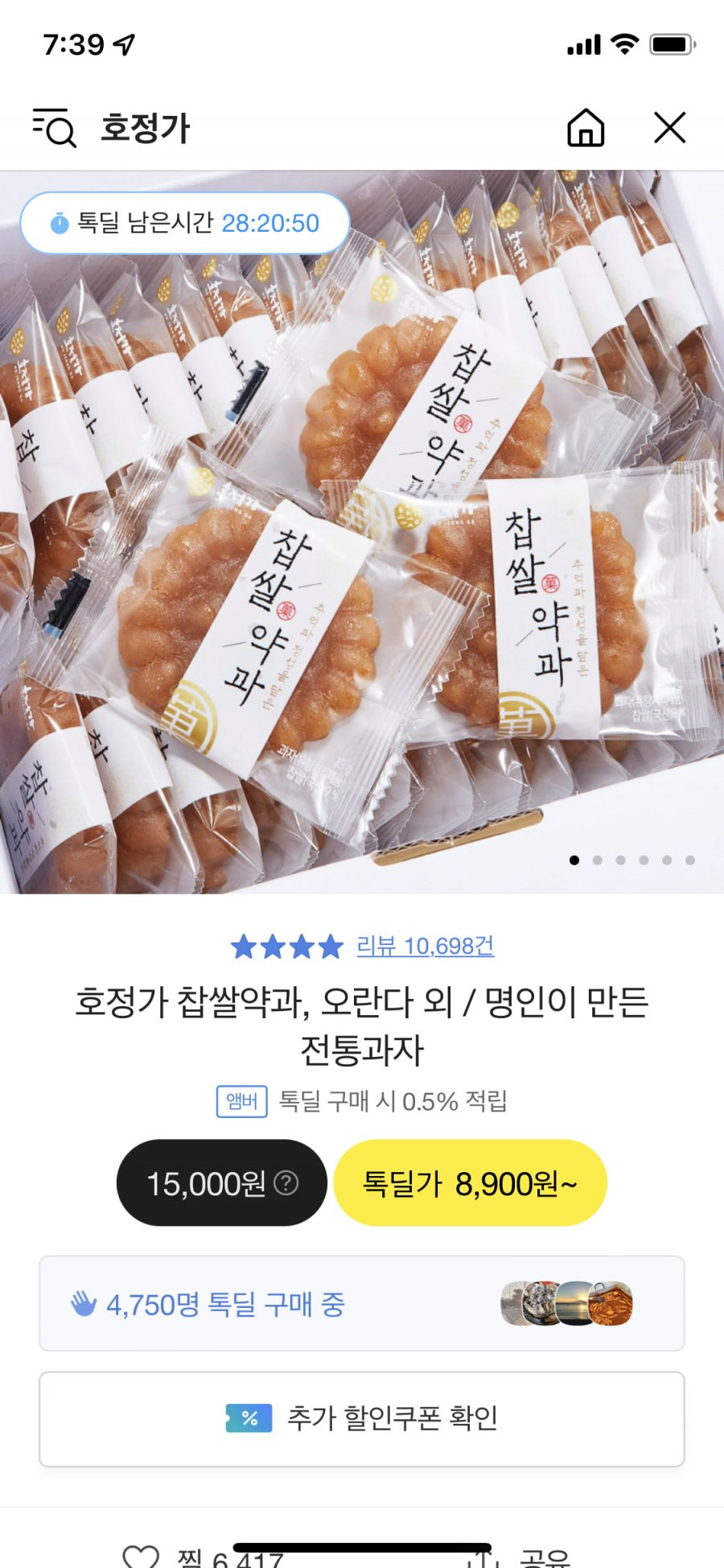The image size is (724, 1568).
Task: Go to the home icon
Action: [x=586, y=128]
